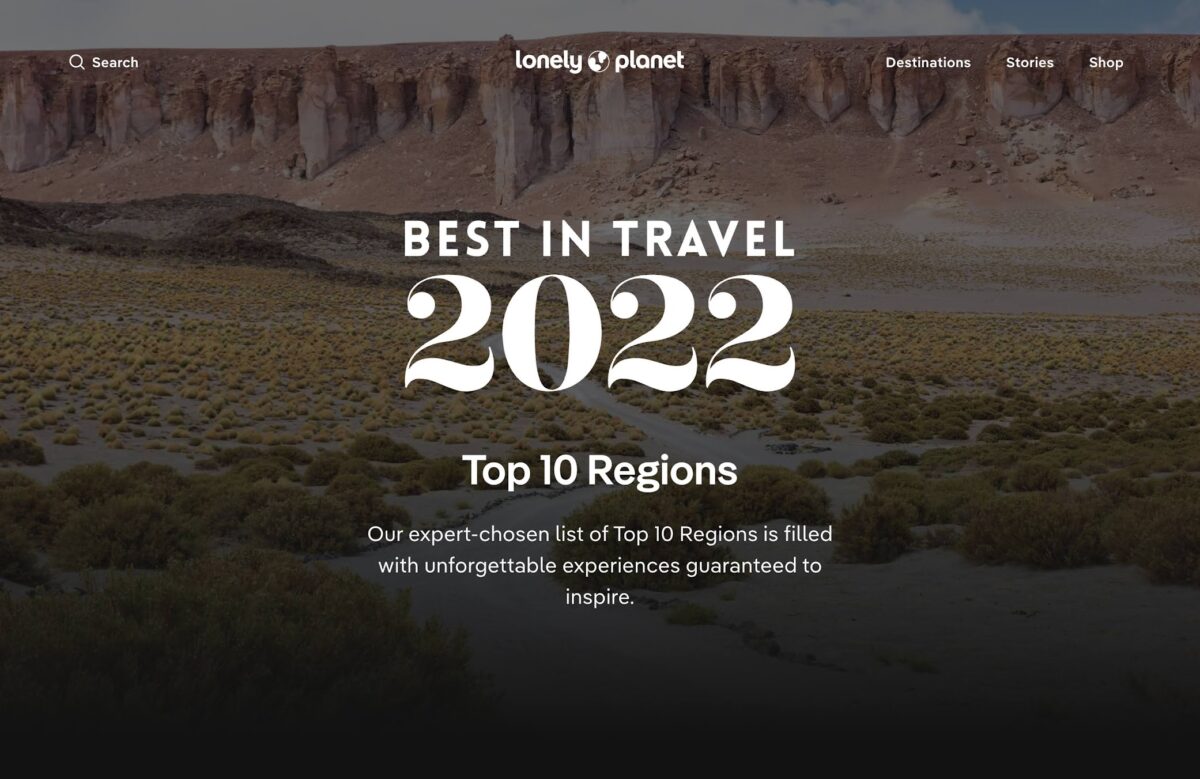
Task: Go to the Lonely Planet homepage logo
Action: [x=599, y=61]
